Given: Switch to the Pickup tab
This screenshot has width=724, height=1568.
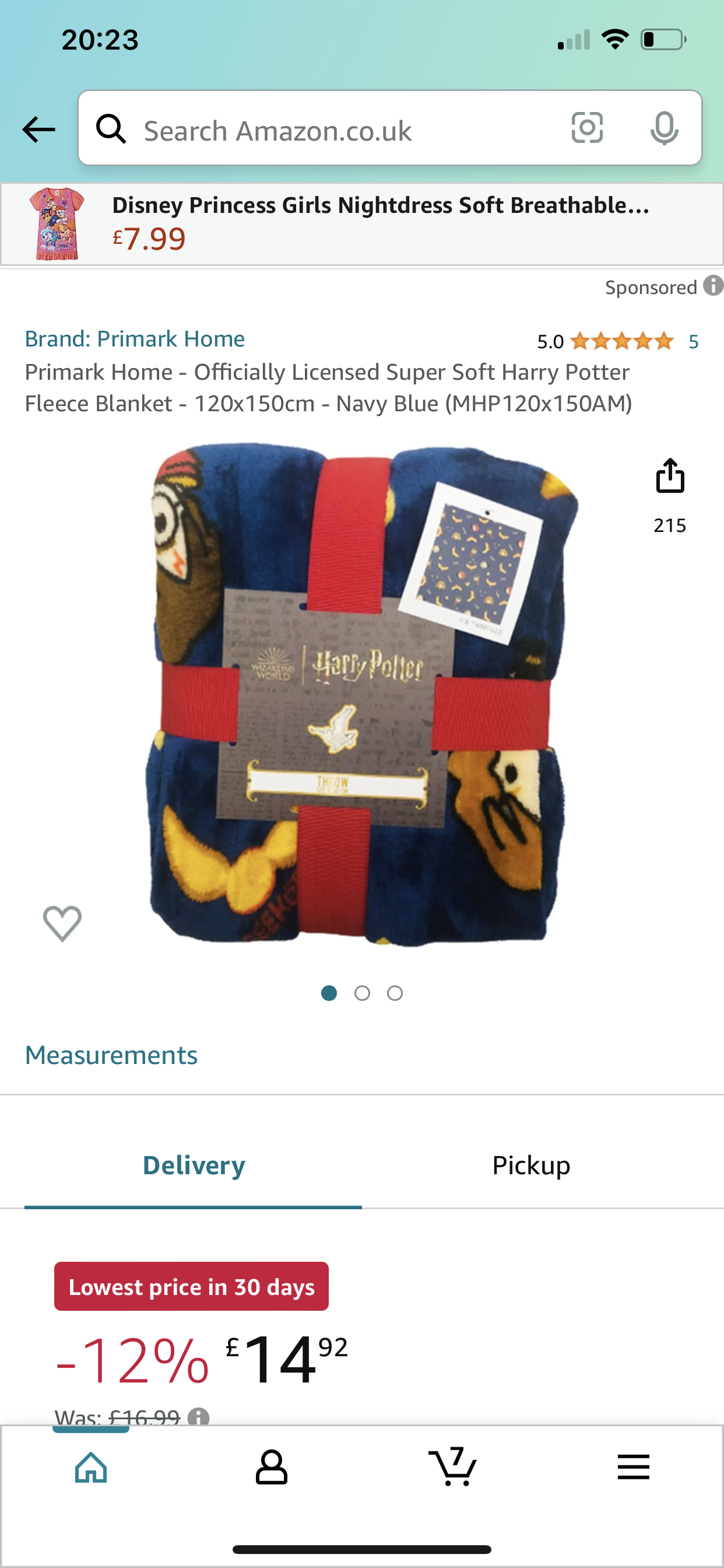Looking at the screenshot, I should click(530, 1165).
